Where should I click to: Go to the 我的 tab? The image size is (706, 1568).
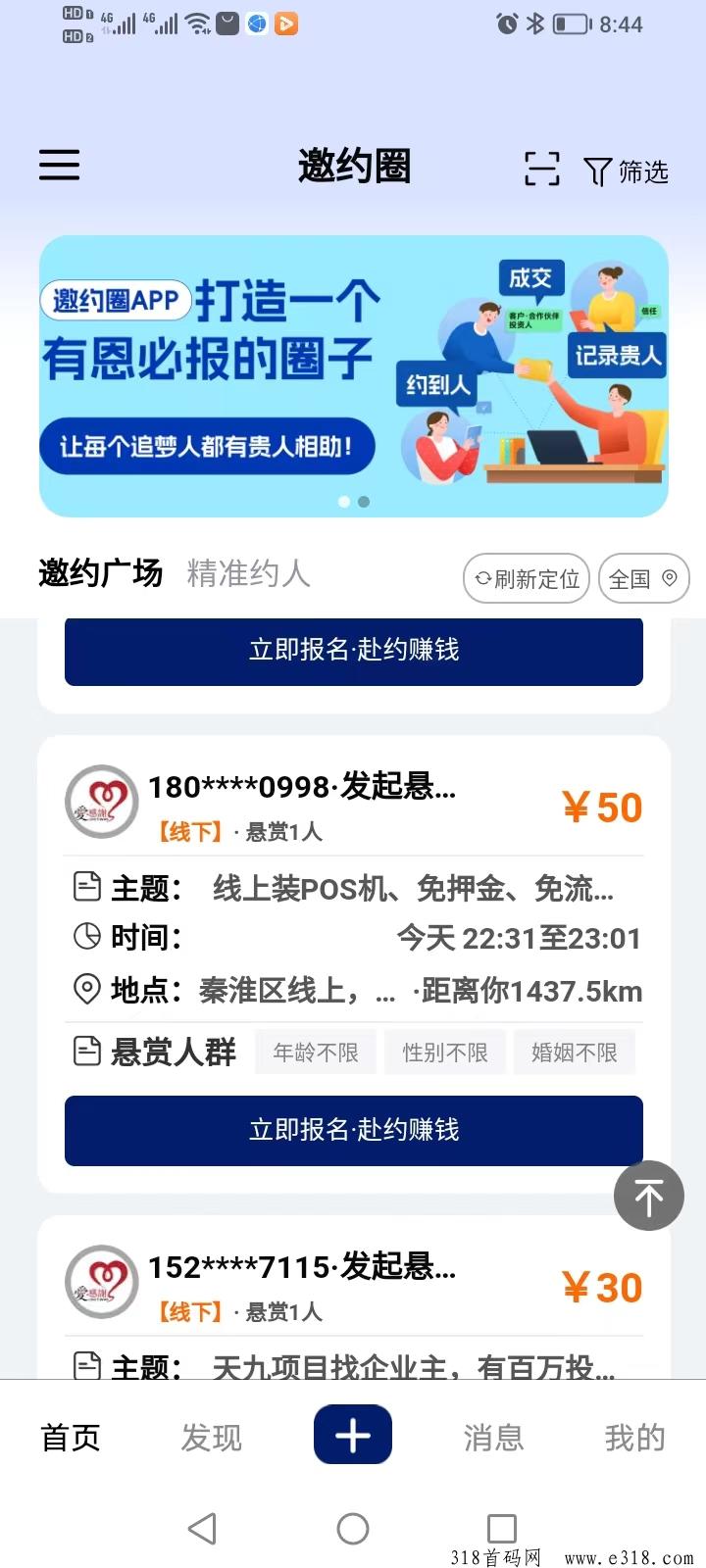click(x=634, y=1438)
